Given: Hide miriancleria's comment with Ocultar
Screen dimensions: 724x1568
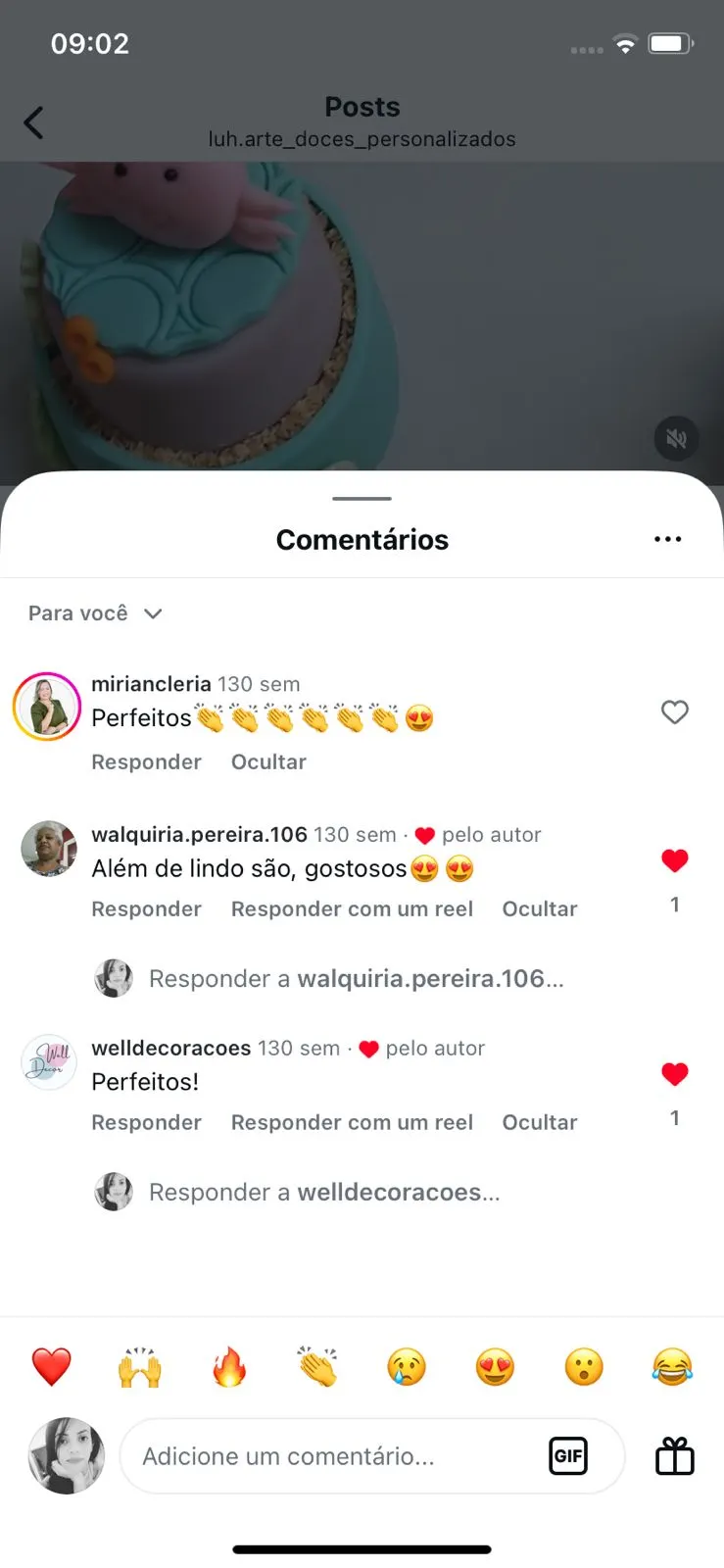Looking at the screenshot, I should (268, 762).
